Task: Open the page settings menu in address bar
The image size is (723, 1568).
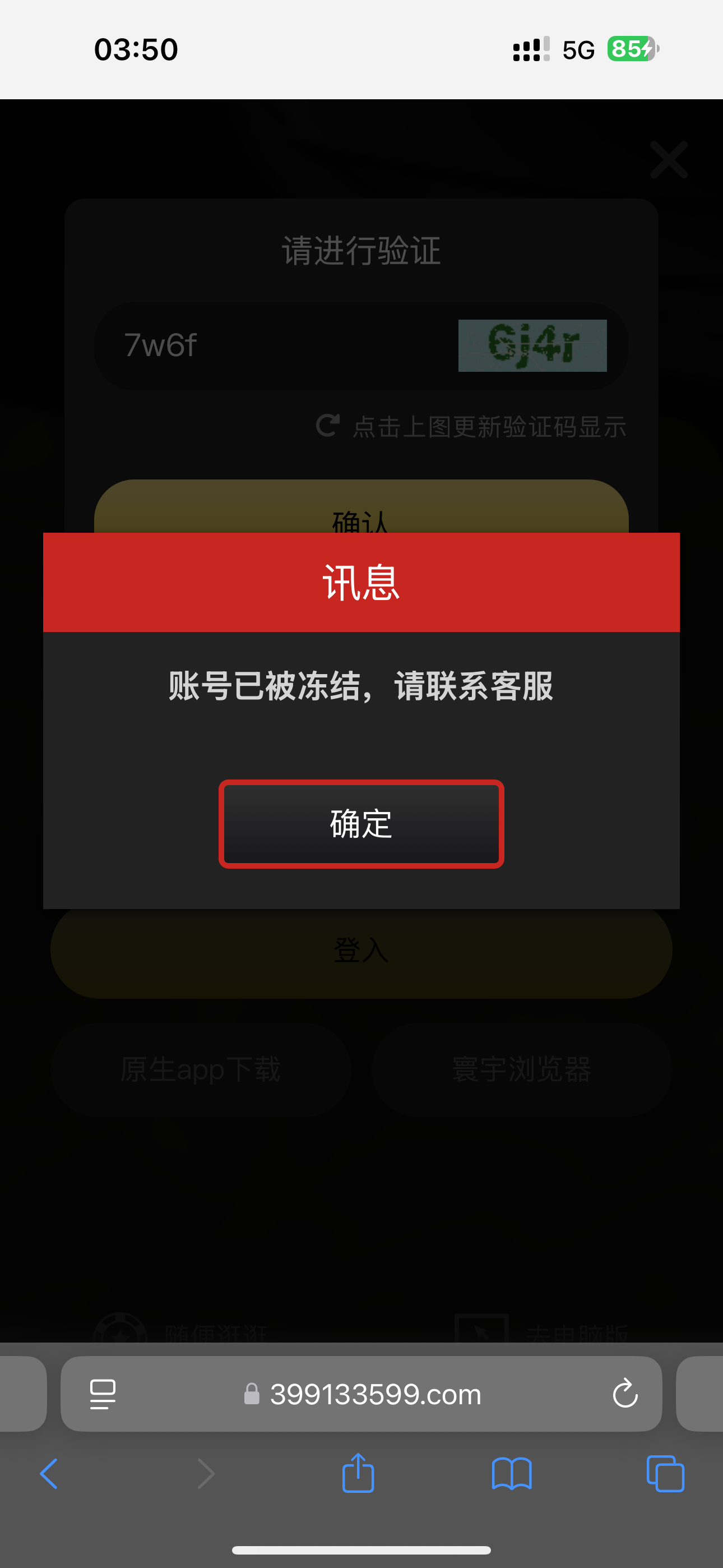Action: click(102, 1394)
